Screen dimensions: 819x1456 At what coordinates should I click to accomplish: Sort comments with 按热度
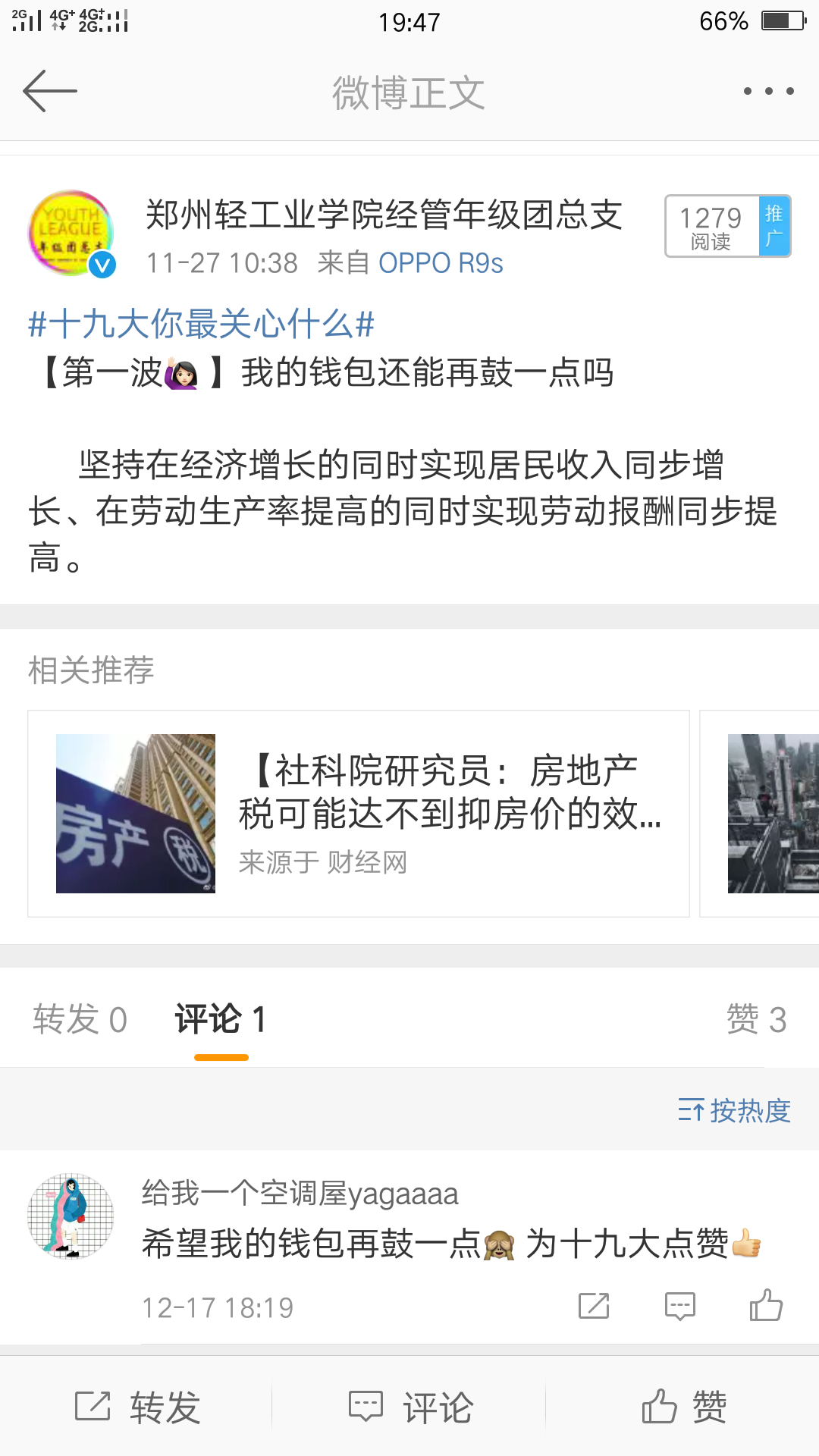coord(734,1111)
